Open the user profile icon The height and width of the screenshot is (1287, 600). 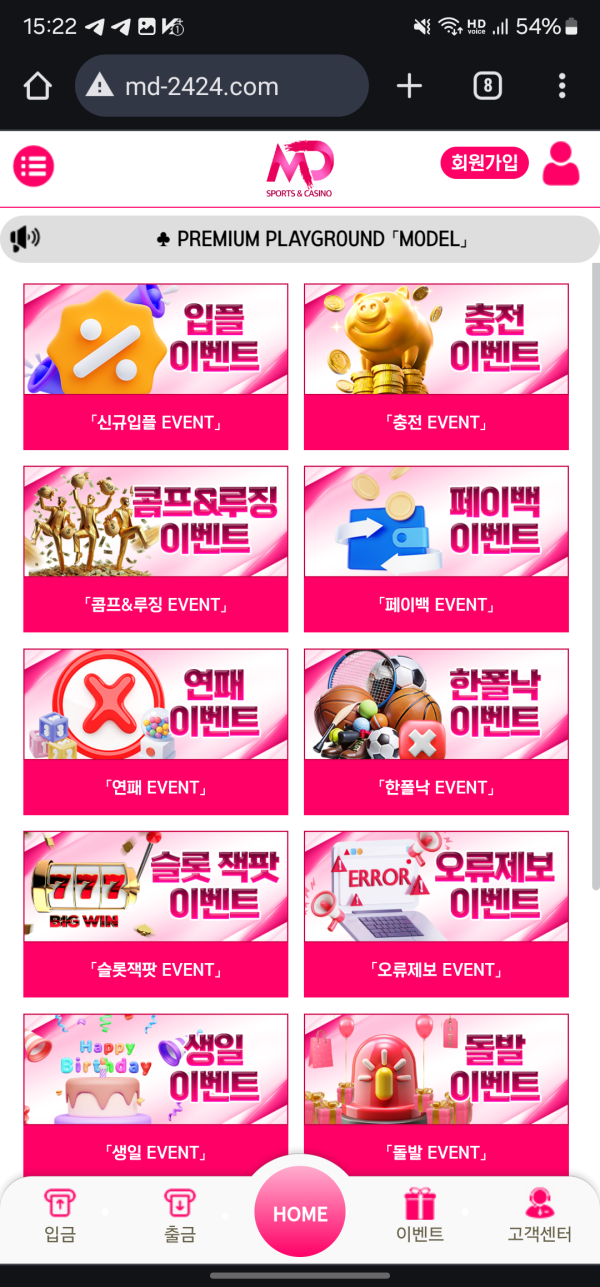[x=560, y=164]
